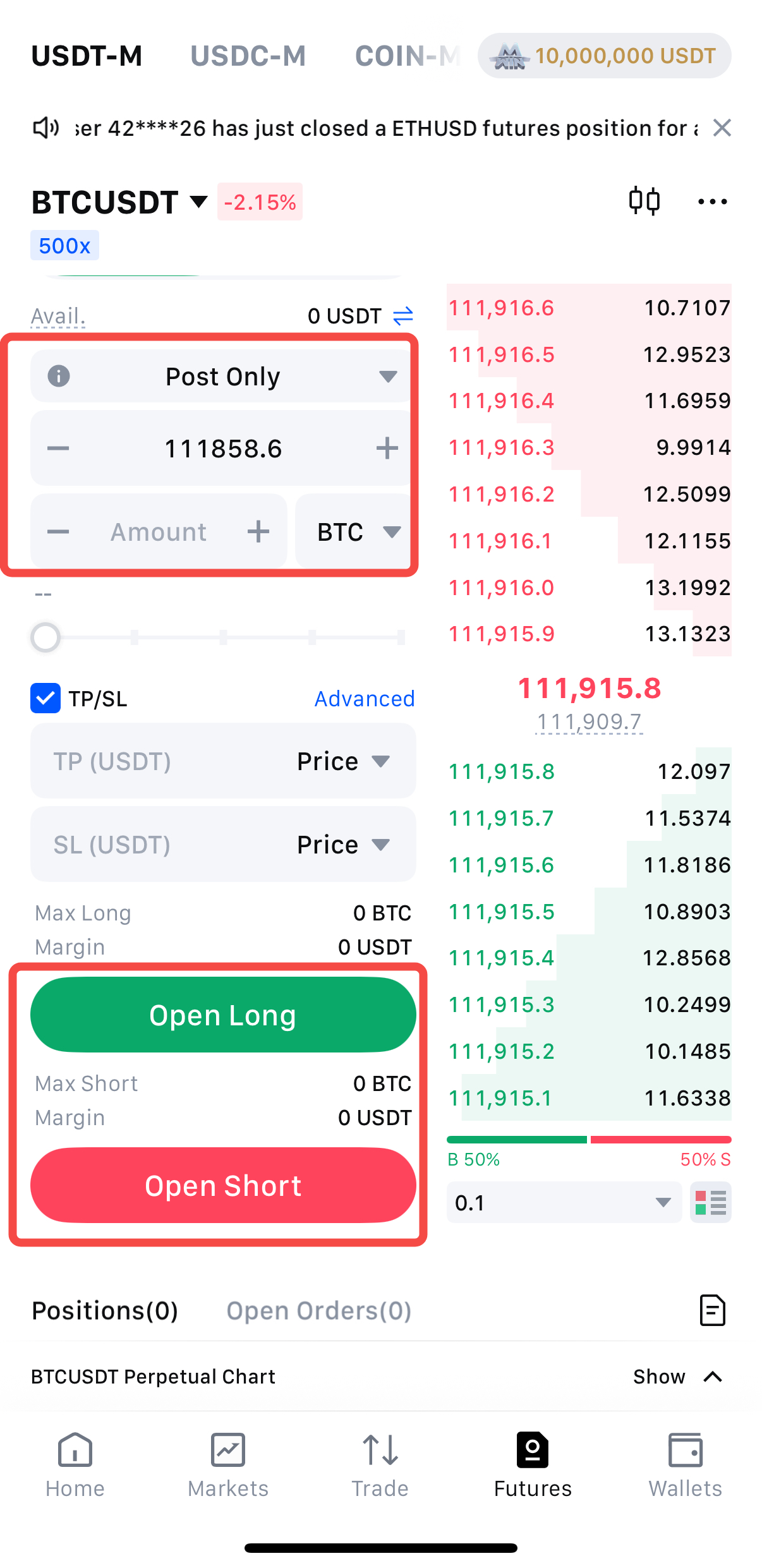Tap the Open Short button
Screen dimensions: 762x1568
pyautogui.click(x=222, y=1186)
